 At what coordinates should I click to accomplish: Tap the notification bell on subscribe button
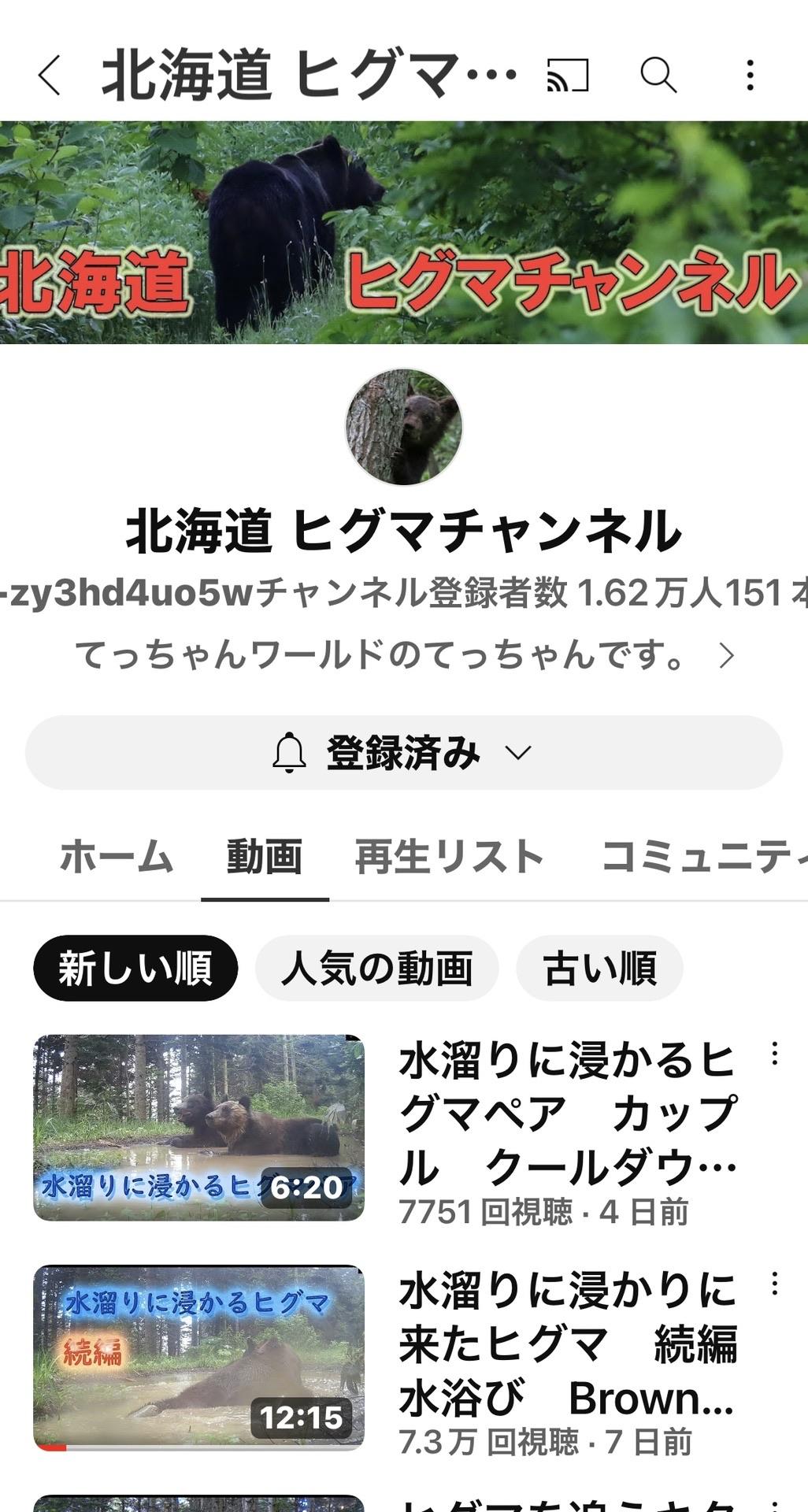(x=292, y=754)
